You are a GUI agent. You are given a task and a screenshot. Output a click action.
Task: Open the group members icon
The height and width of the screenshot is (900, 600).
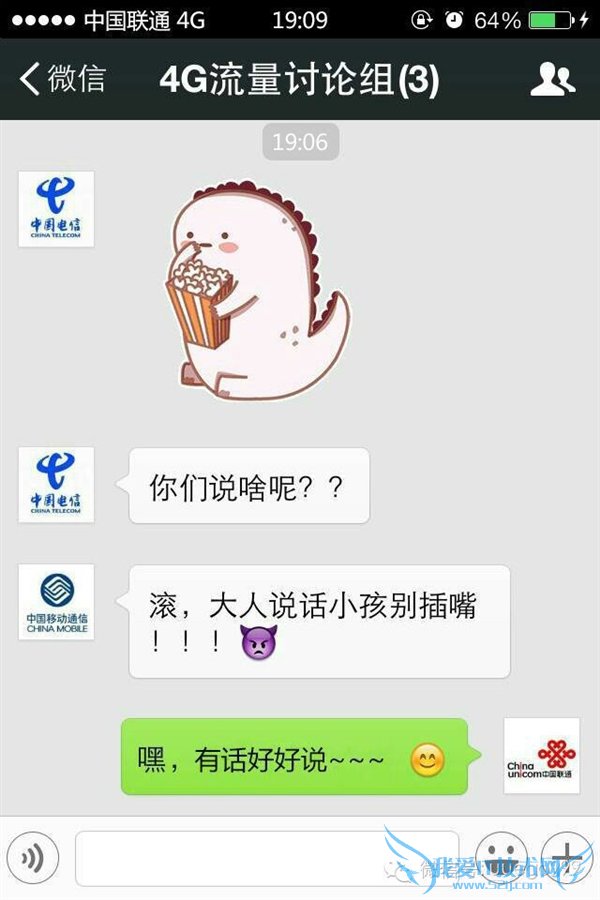coord(552,80)
